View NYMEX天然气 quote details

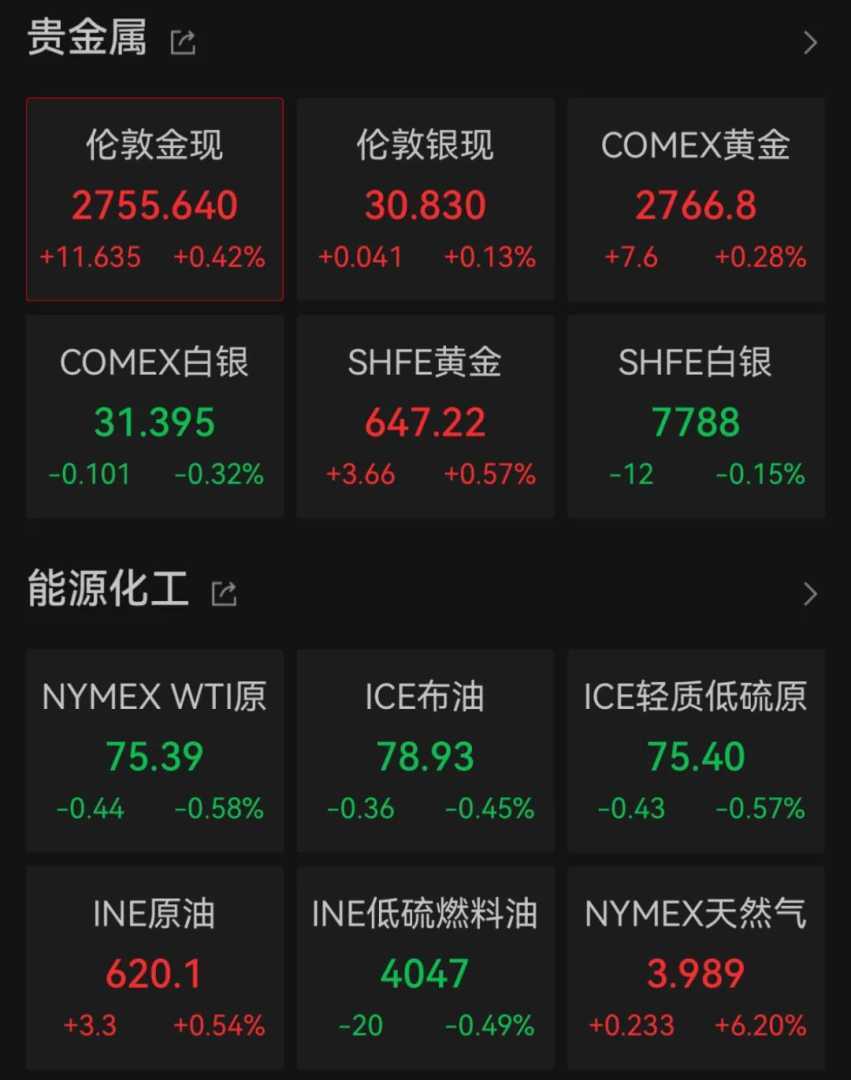[696, 967]
